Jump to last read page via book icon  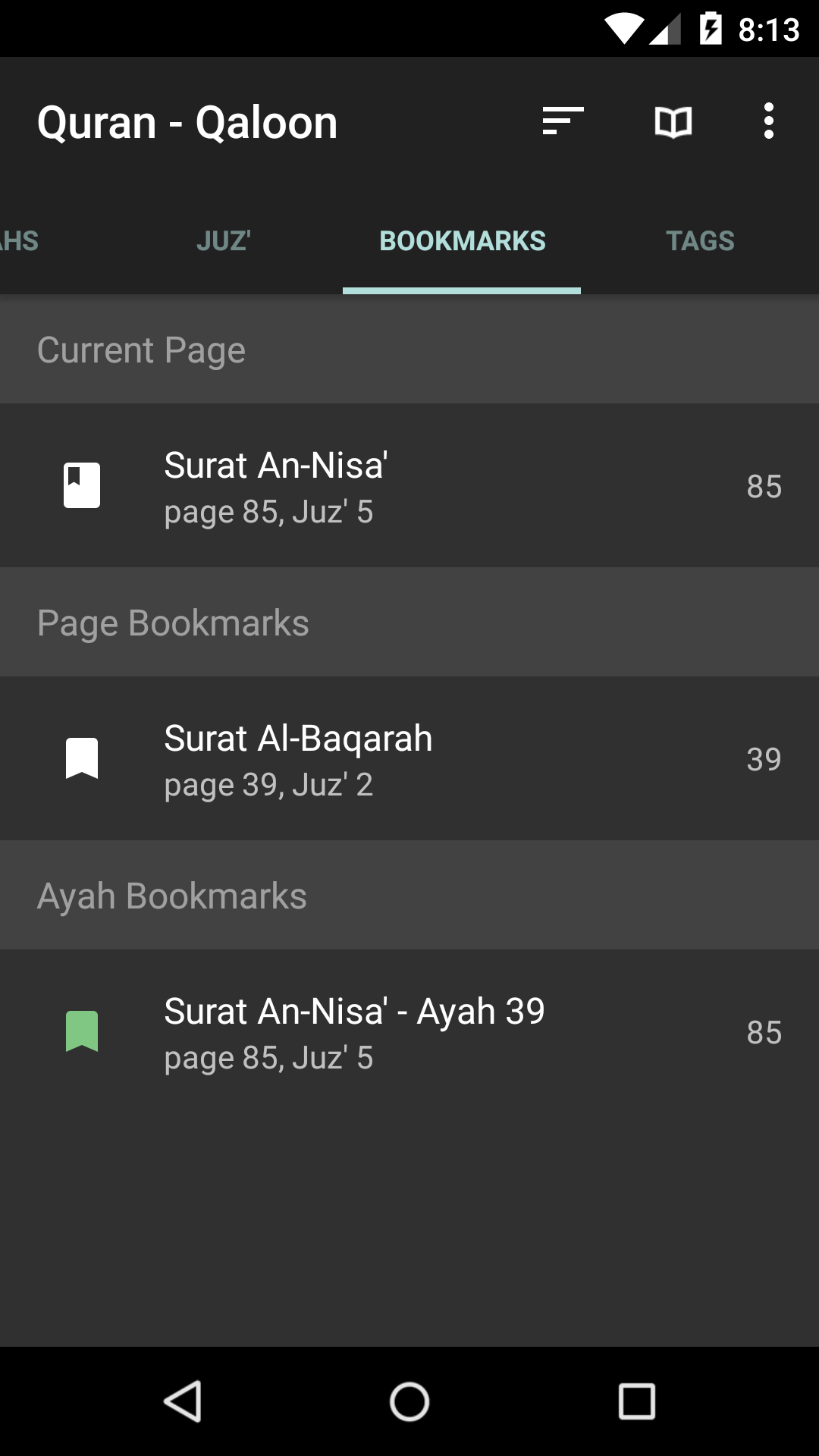(x=673, y=121)
